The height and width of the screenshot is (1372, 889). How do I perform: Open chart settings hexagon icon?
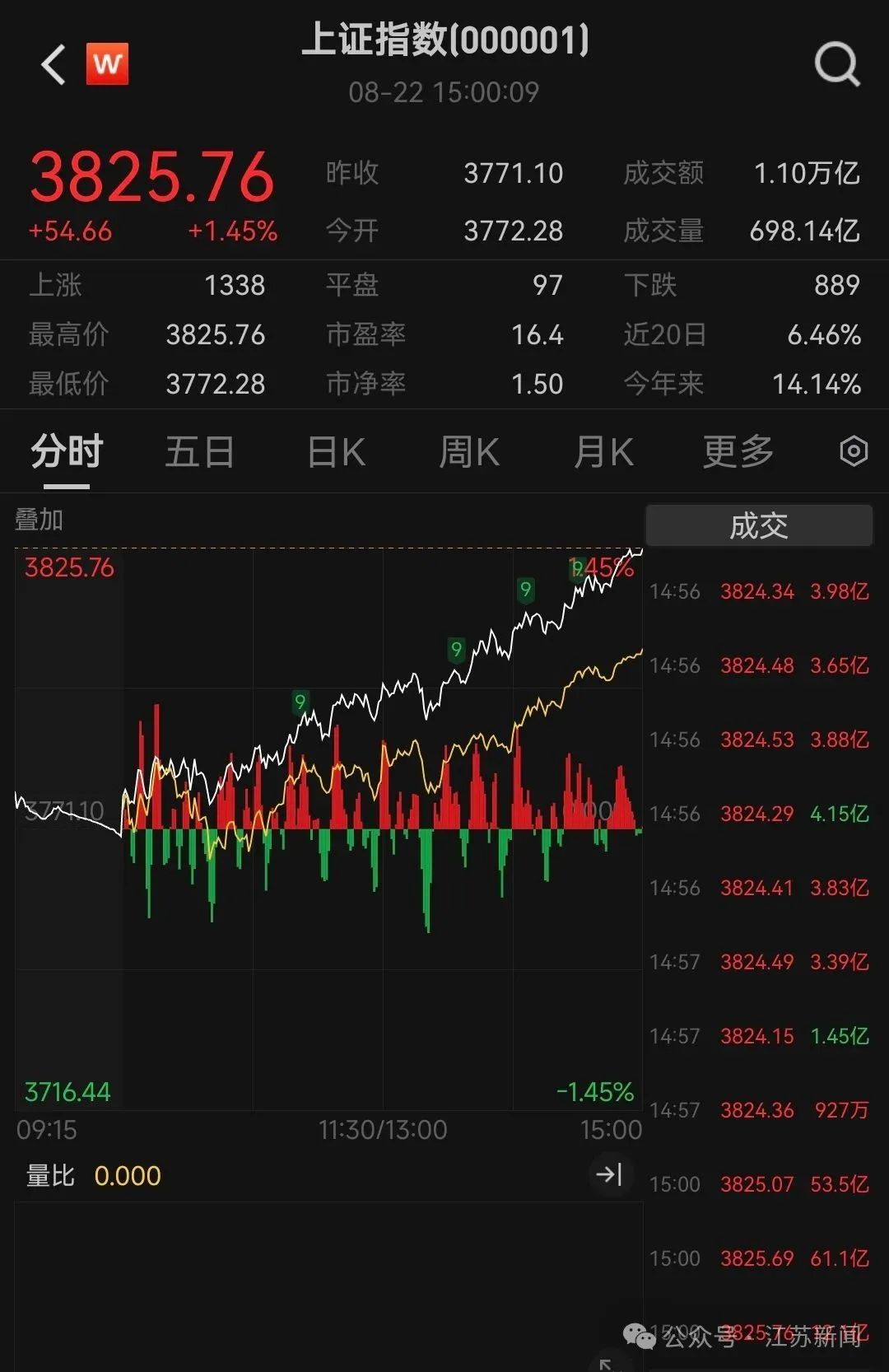tap(854, 451)
